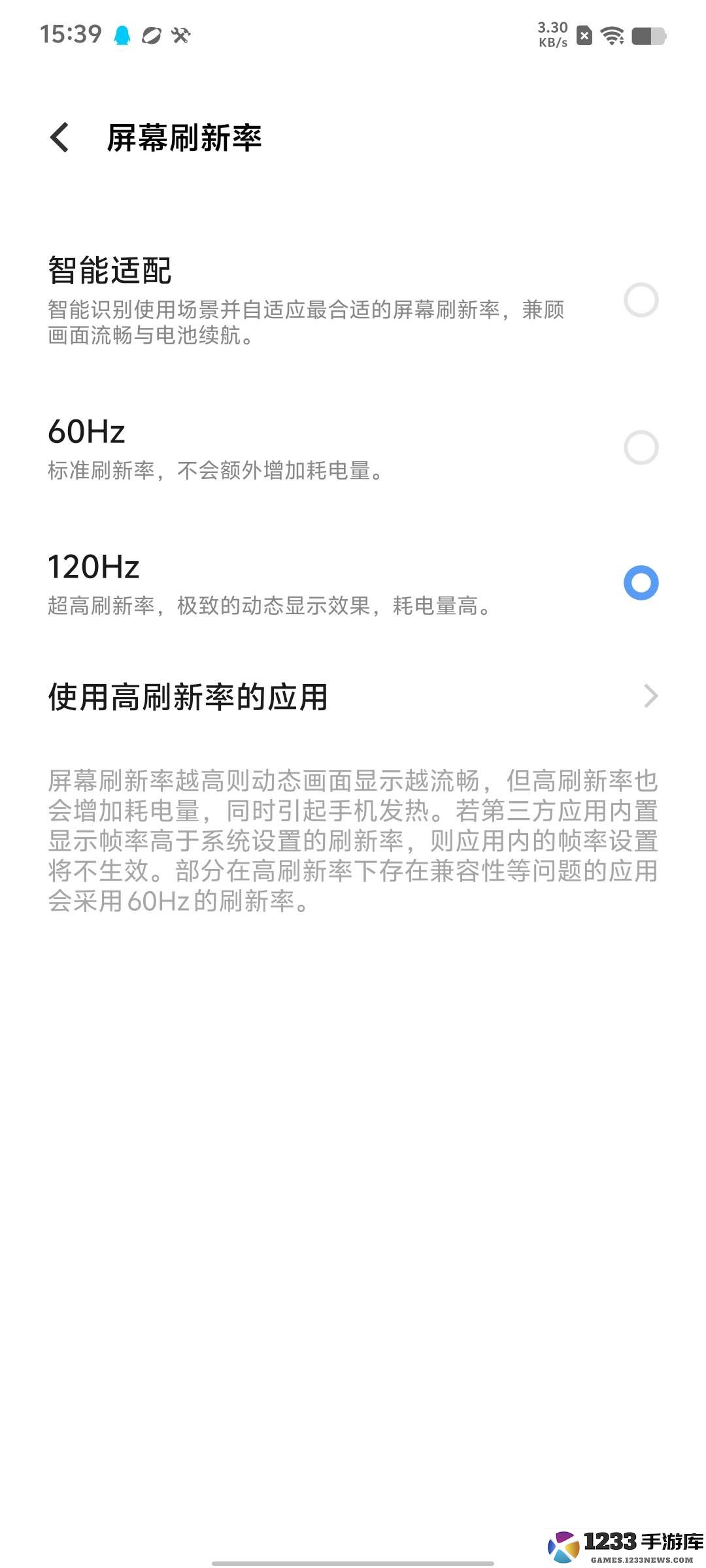Tap the QQ penguin notification icon
Viewport: 706px width, 1568px height.
point(122,36)
